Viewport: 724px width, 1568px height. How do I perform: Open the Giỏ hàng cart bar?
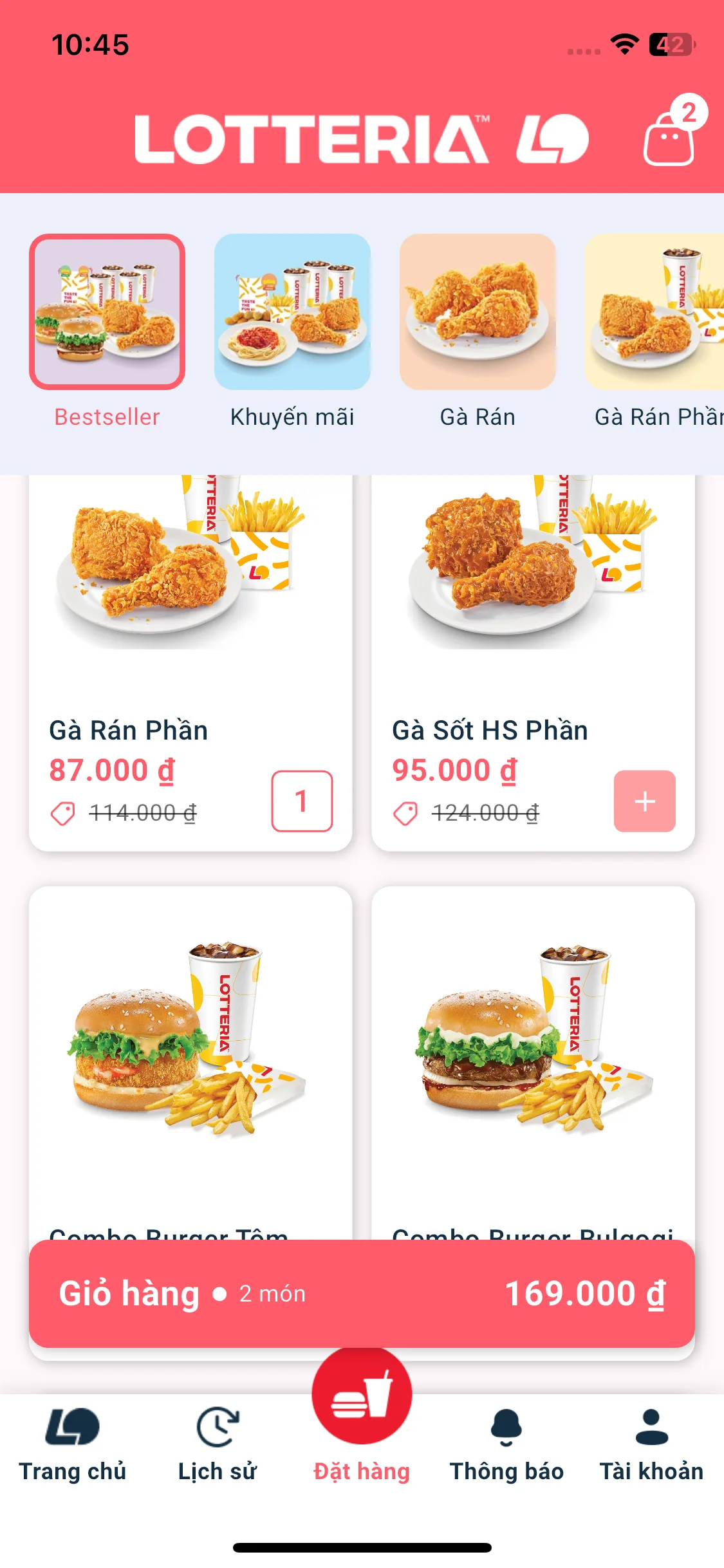(x=362, y=1294)
